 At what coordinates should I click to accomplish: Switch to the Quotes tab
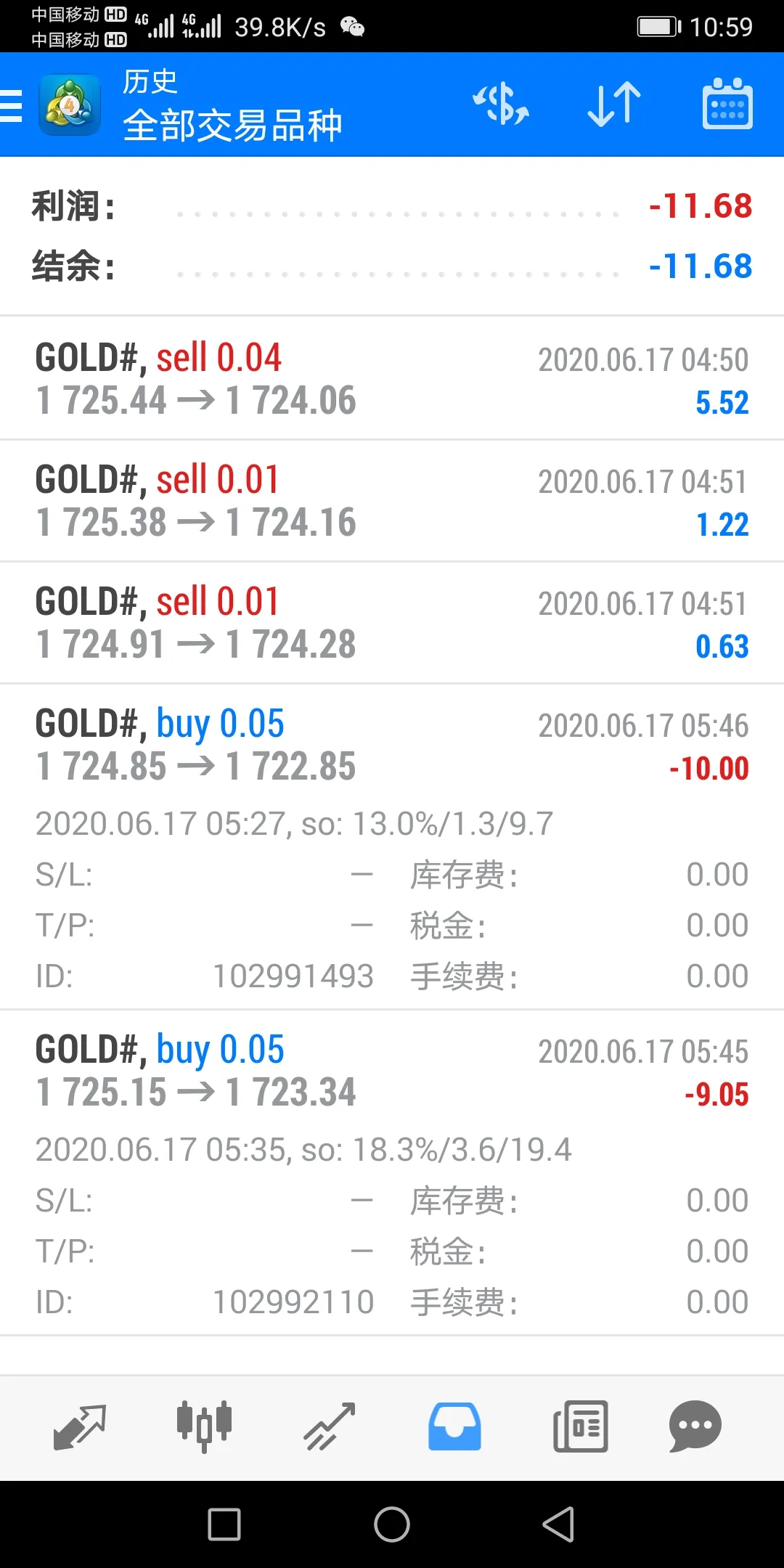click(x=80, y=1426)
